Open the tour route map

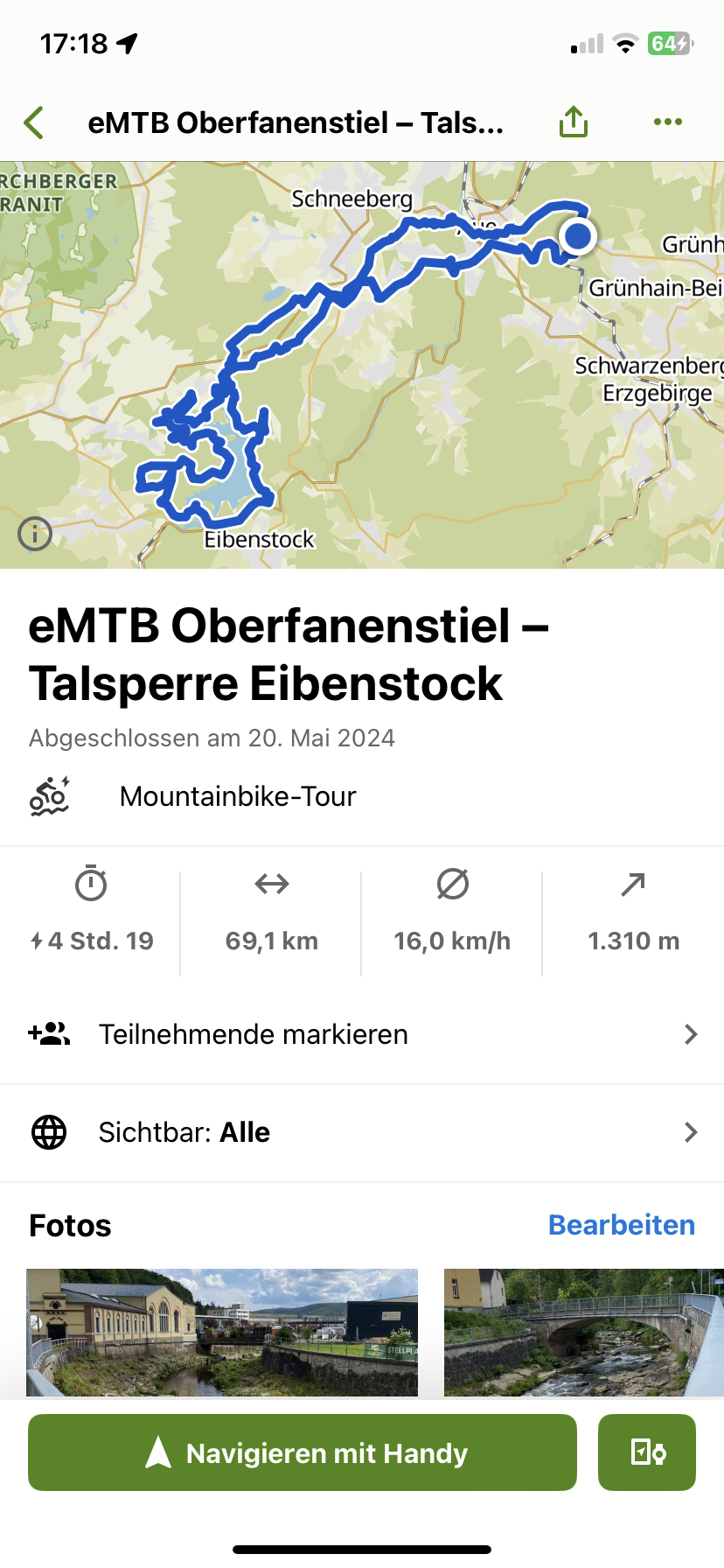coord(362,365)
